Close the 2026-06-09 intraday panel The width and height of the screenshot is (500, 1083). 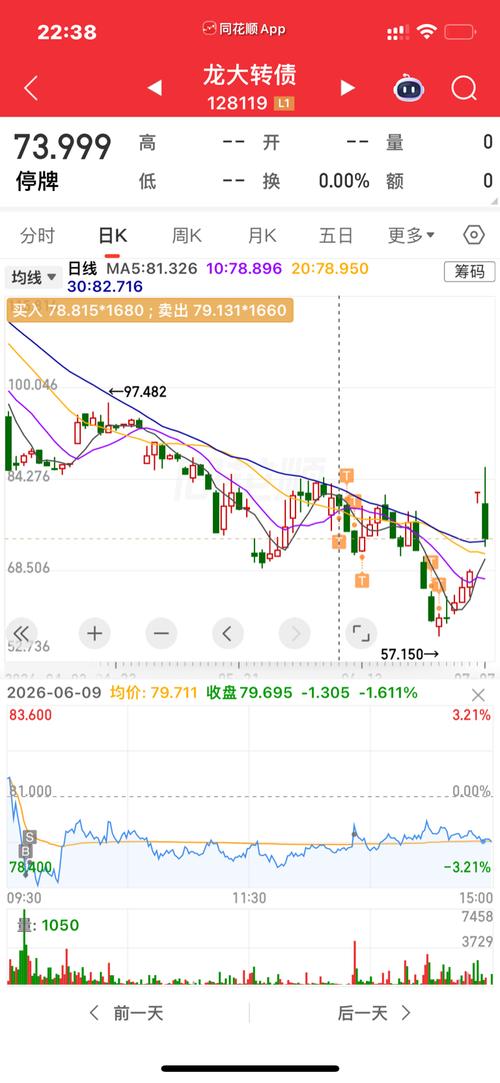point(478,694)
